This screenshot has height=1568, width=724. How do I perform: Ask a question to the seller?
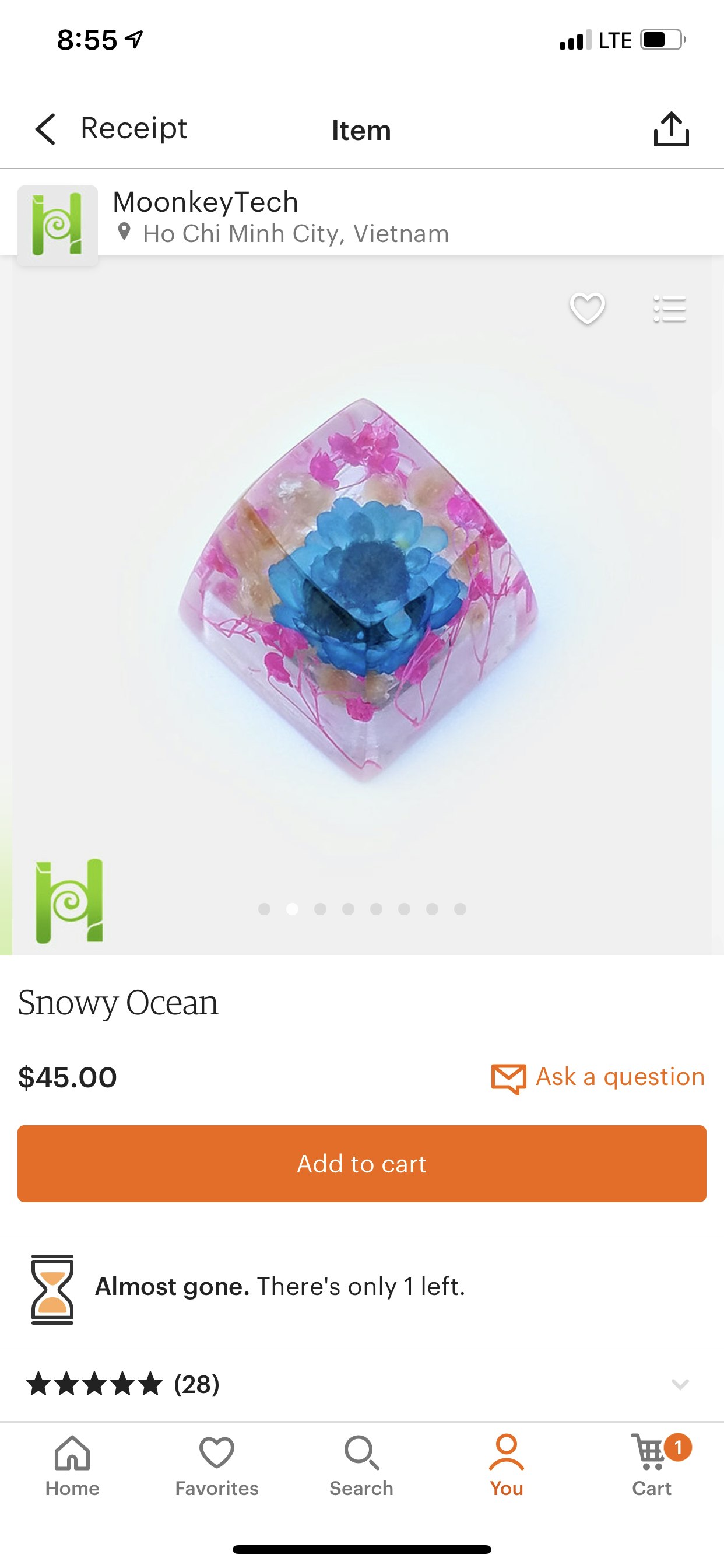[598, 1077]
